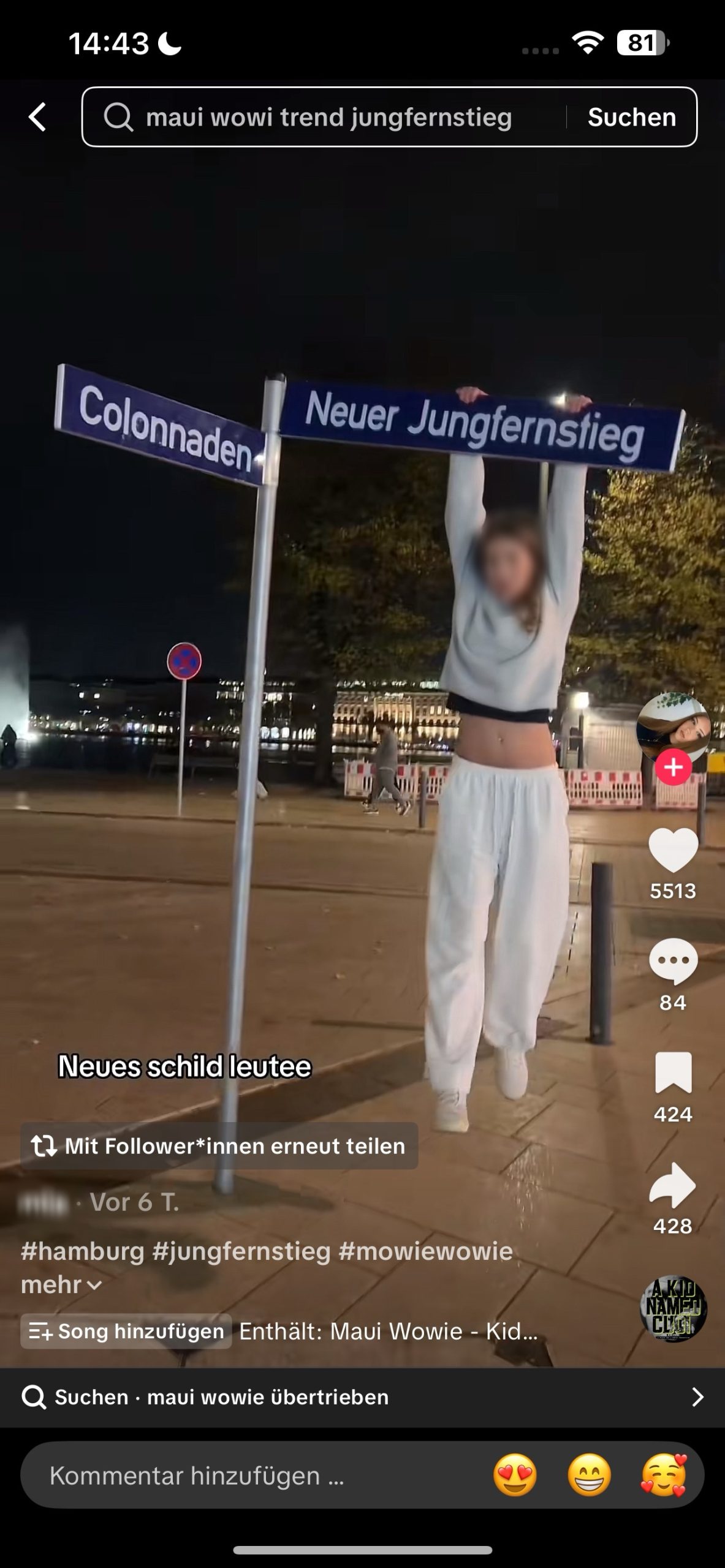Tap the Suchen button
This screenshot has height=1568, width=725.
[631, 117]
